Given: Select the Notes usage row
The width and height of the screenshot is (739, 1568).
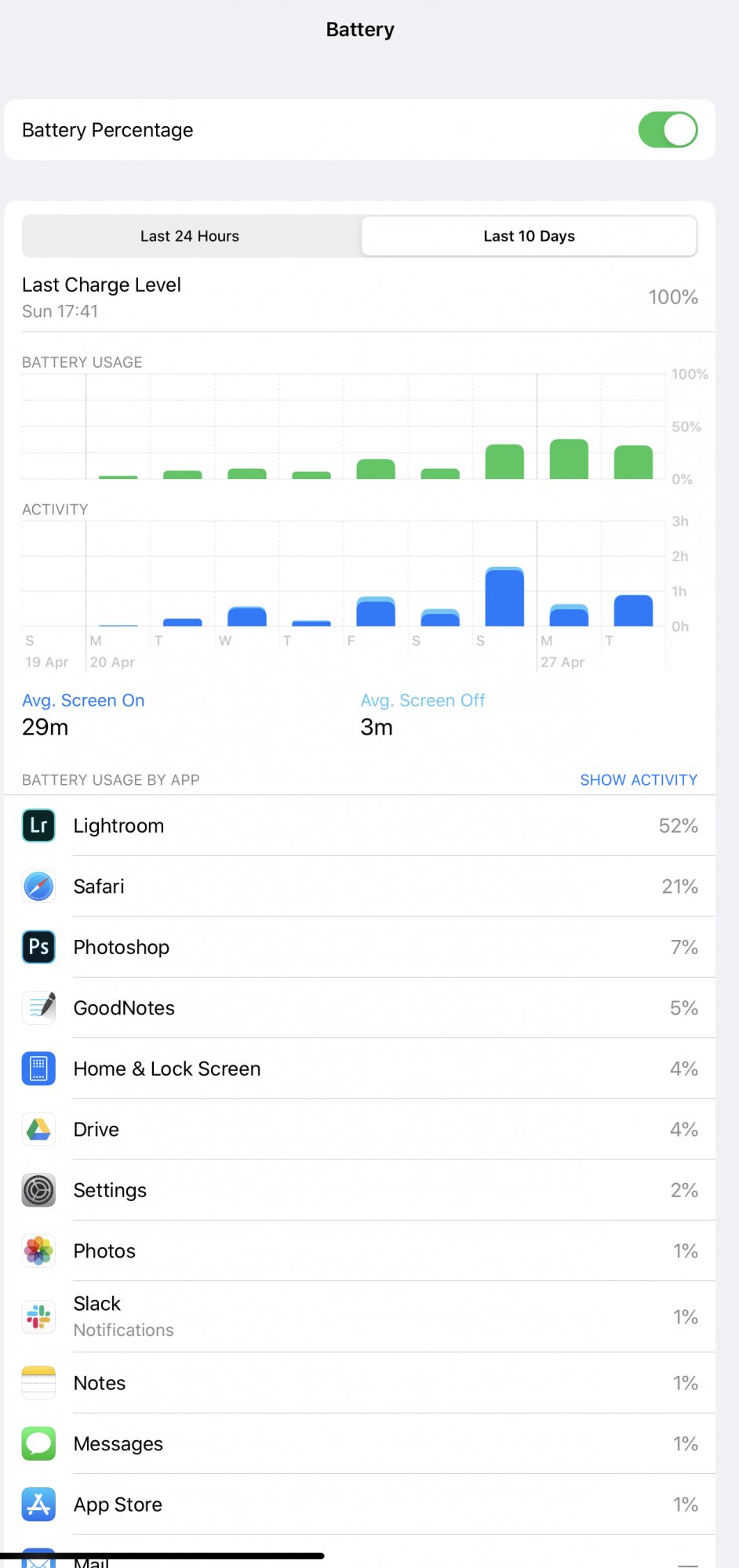Looking at the screenshot, I should (360, 1383).
